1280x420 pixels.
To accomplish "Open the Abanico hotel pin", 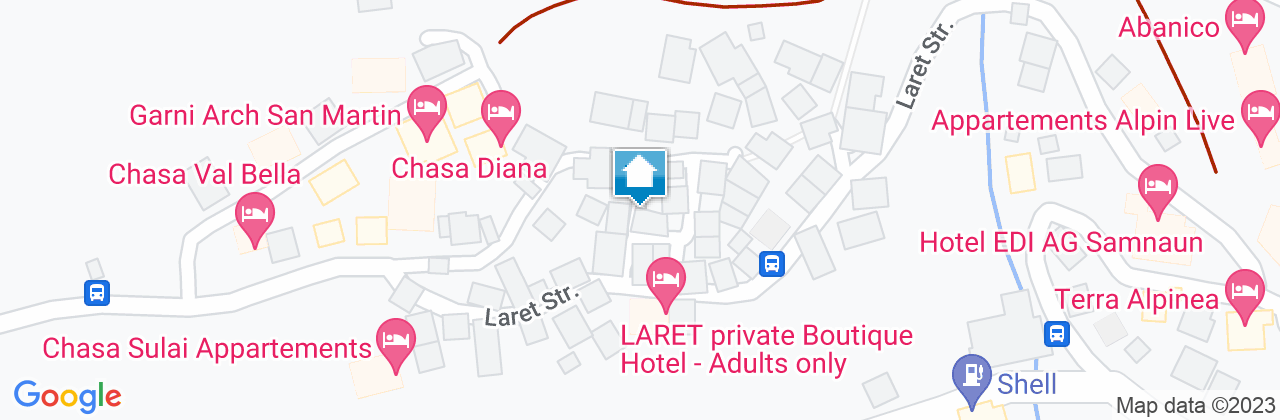I will [x=1246, y=20].
